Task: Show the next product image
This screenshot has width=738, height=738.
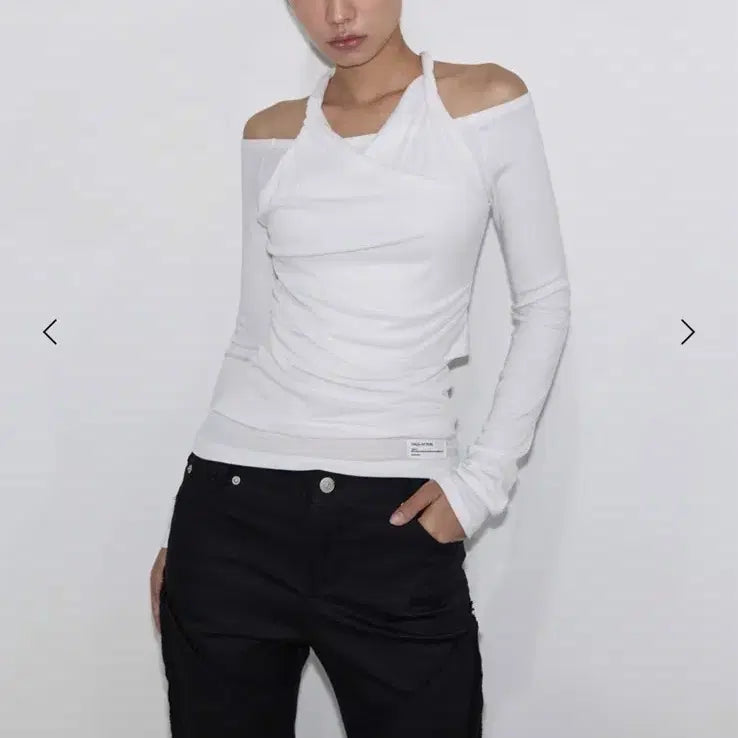Action: [x=687, y=332]
